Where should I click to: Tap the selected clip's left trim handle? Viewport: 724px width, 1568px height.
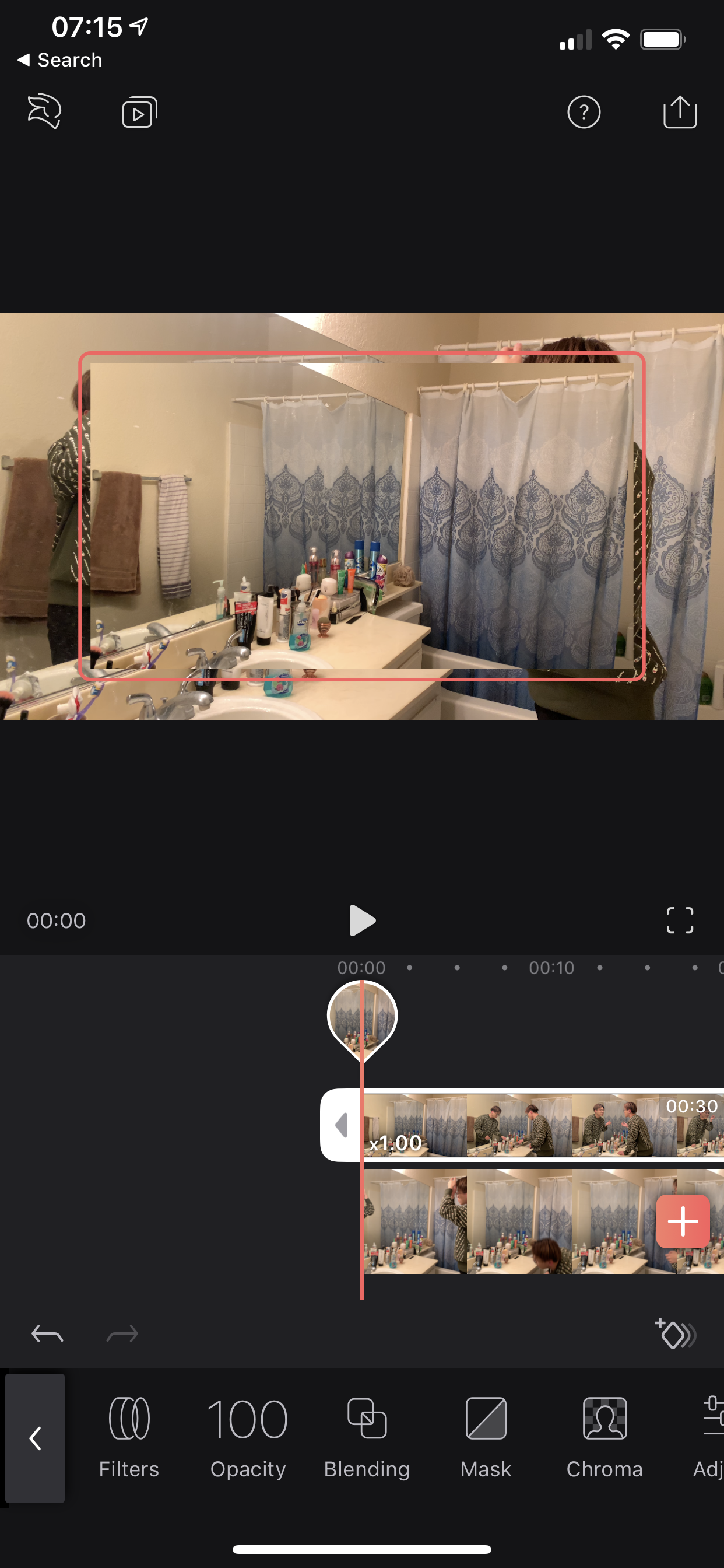point(342,1125)
